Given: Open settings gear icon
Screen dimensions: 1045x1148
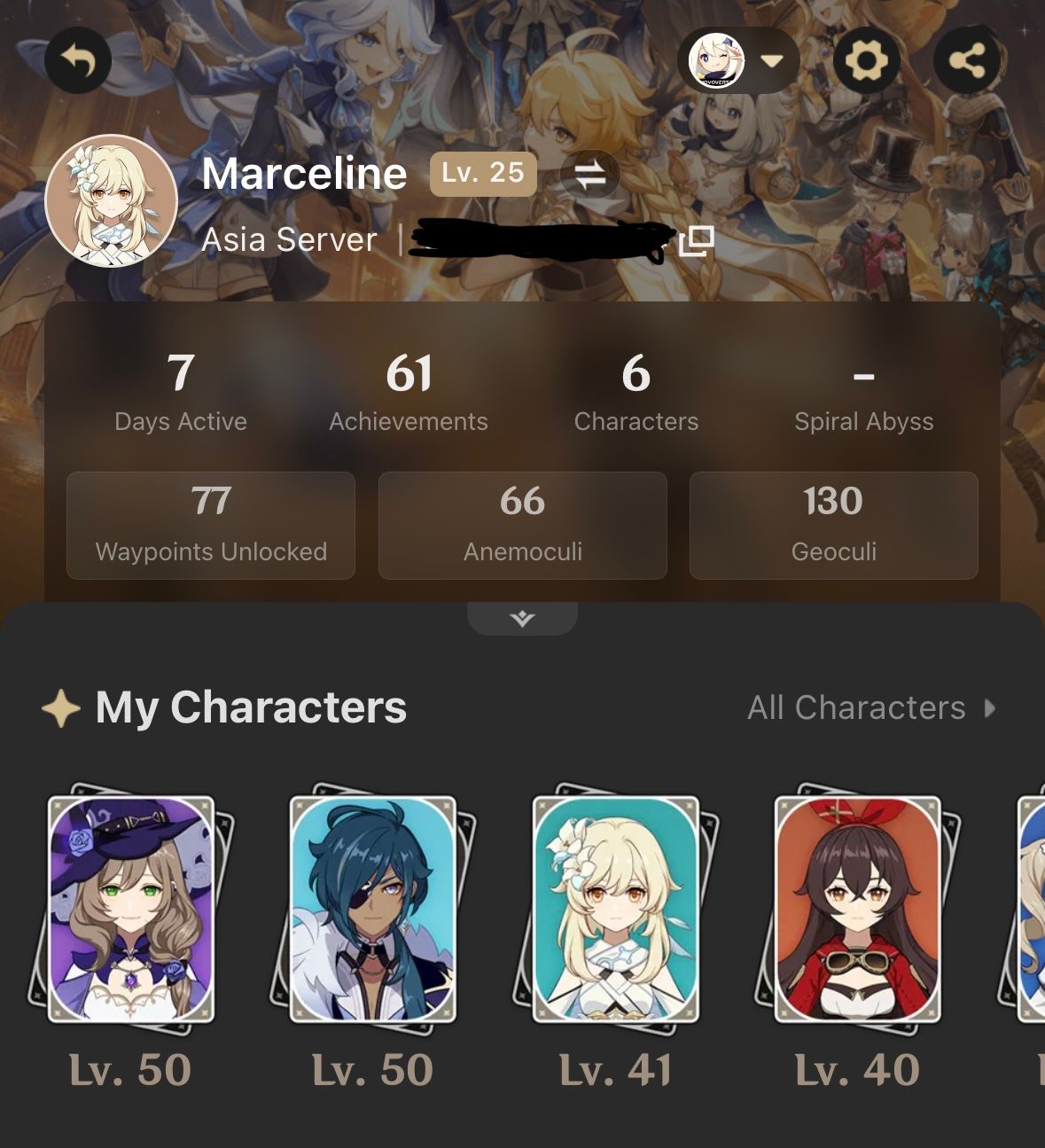Looking at the screenshot, I should (x=866, y=61).
